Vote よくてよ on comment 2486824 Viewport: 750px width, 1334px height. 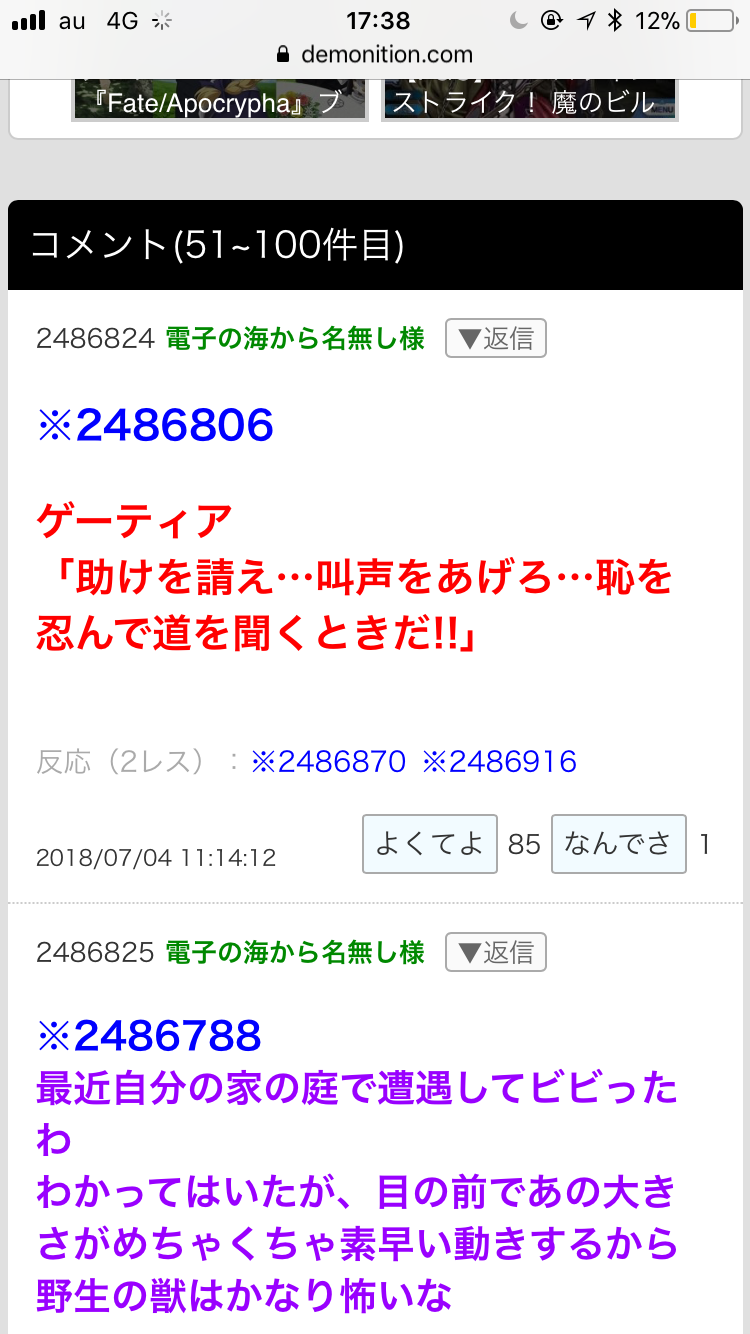[430, 844]
